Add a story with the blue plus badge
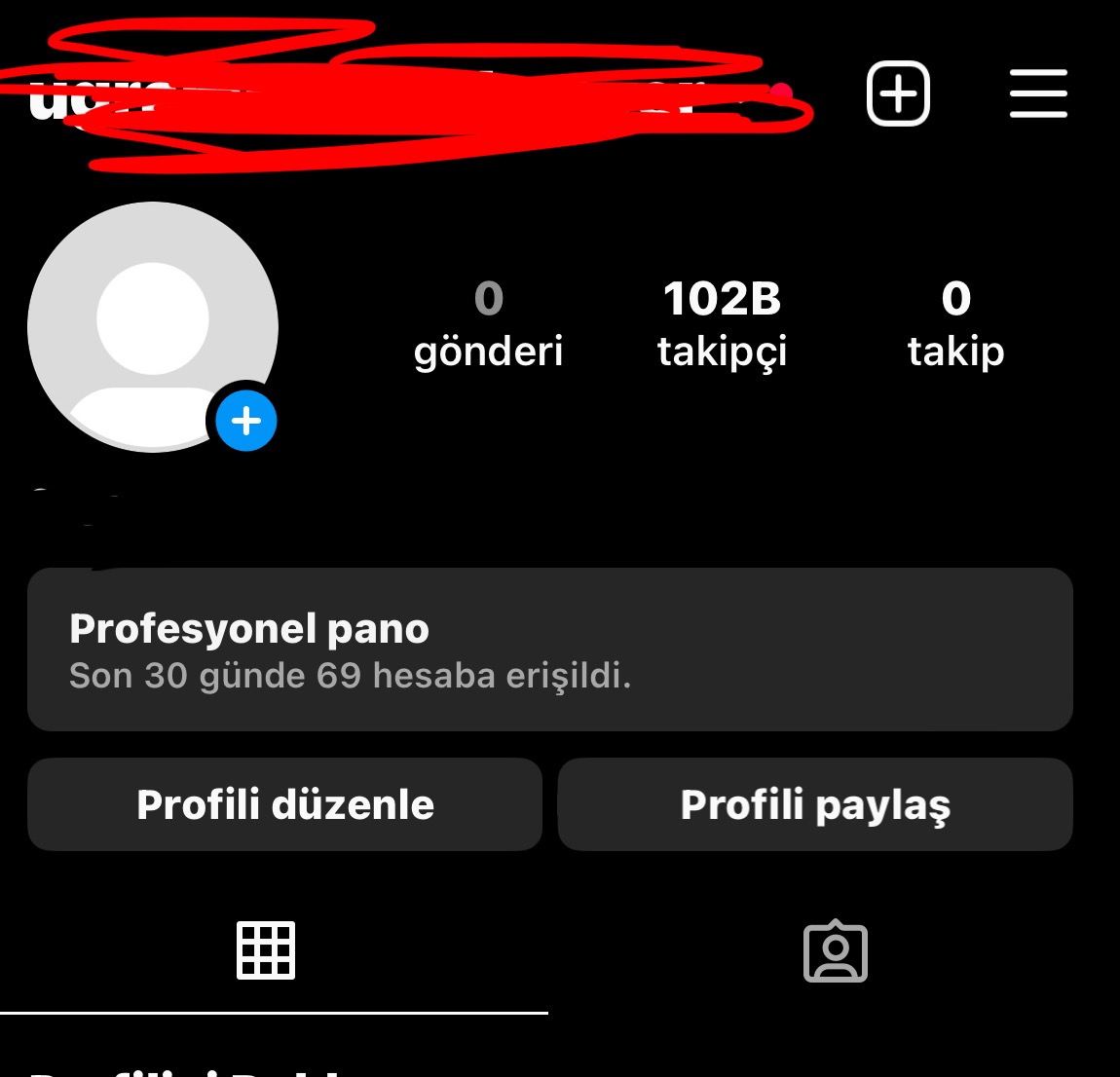1120x1077 pixels. coord(246,421)
